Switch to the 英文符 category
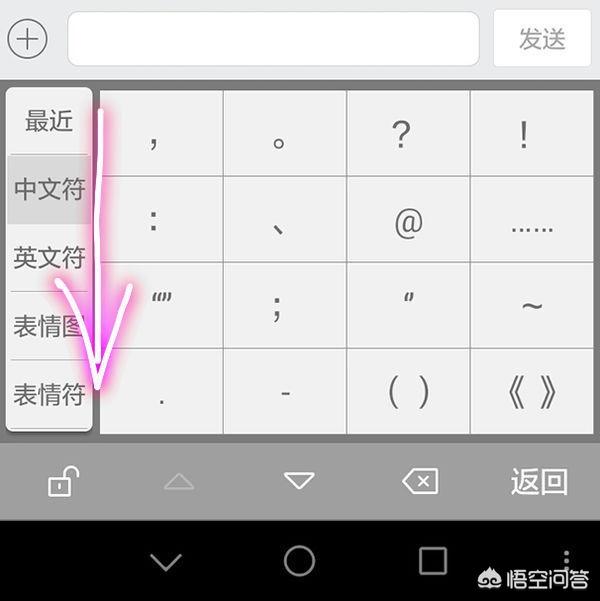The image size is (600, 601). [x=49, y=258]
